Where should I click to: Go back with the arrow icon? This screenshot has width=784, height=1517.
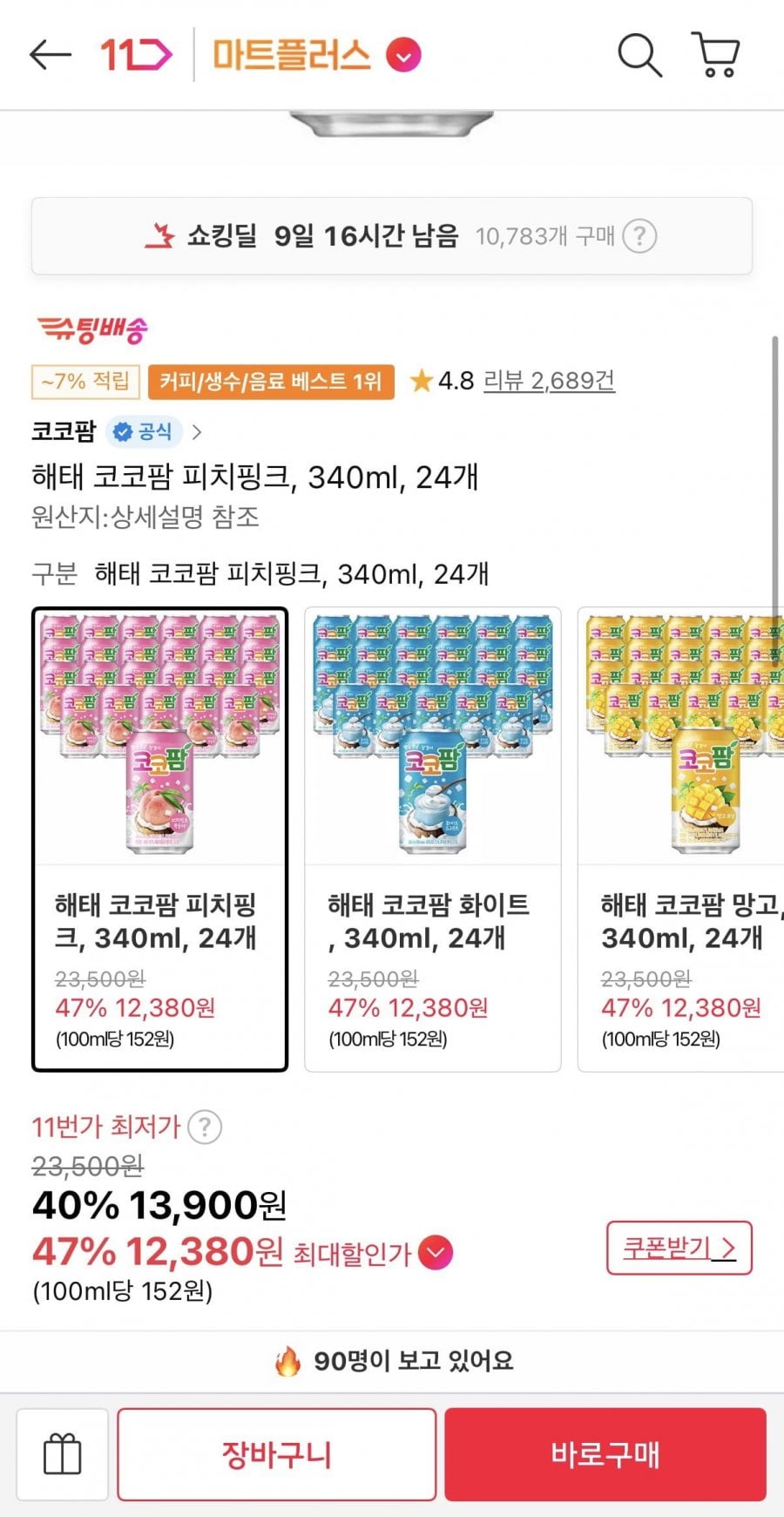pos(50,55)
